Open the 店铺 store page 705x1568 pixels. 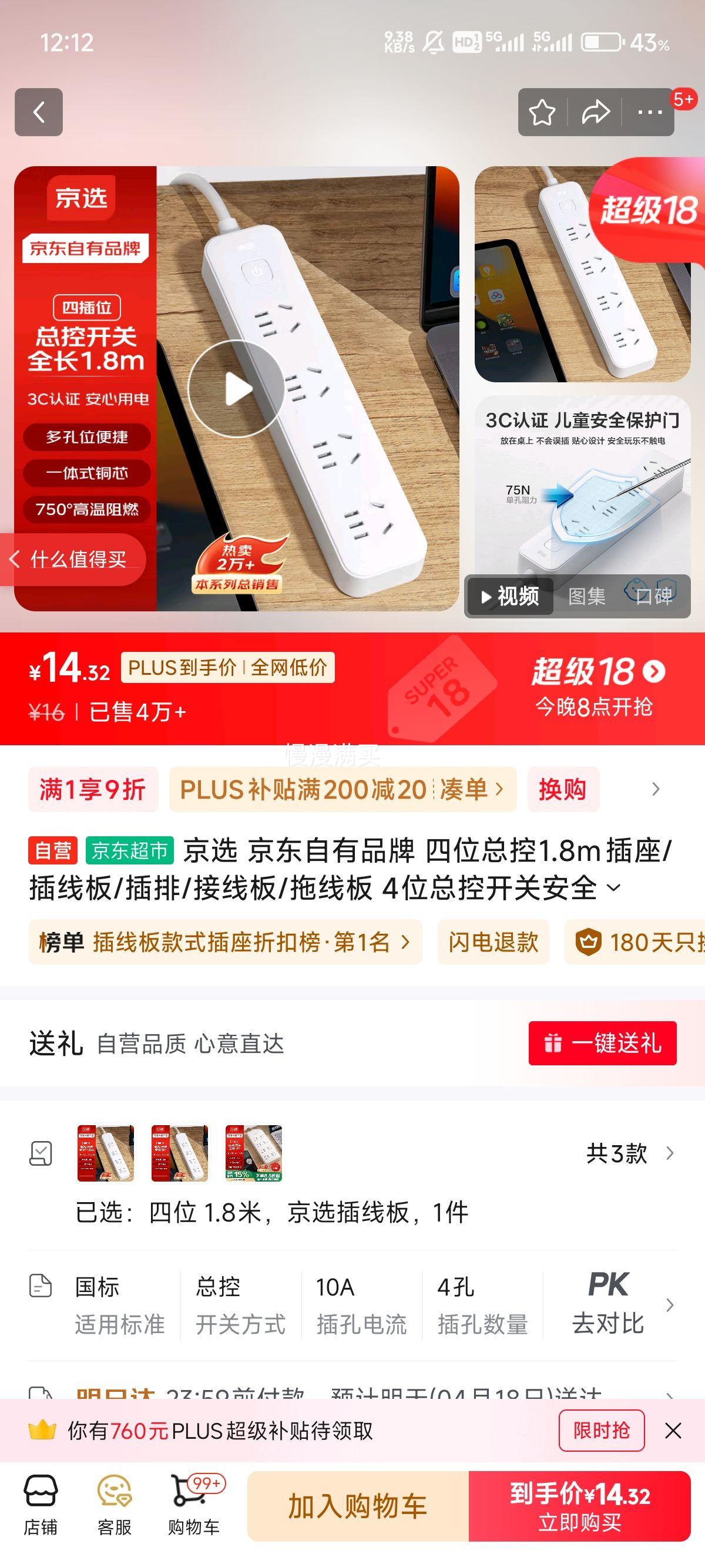pos(40,1505)
